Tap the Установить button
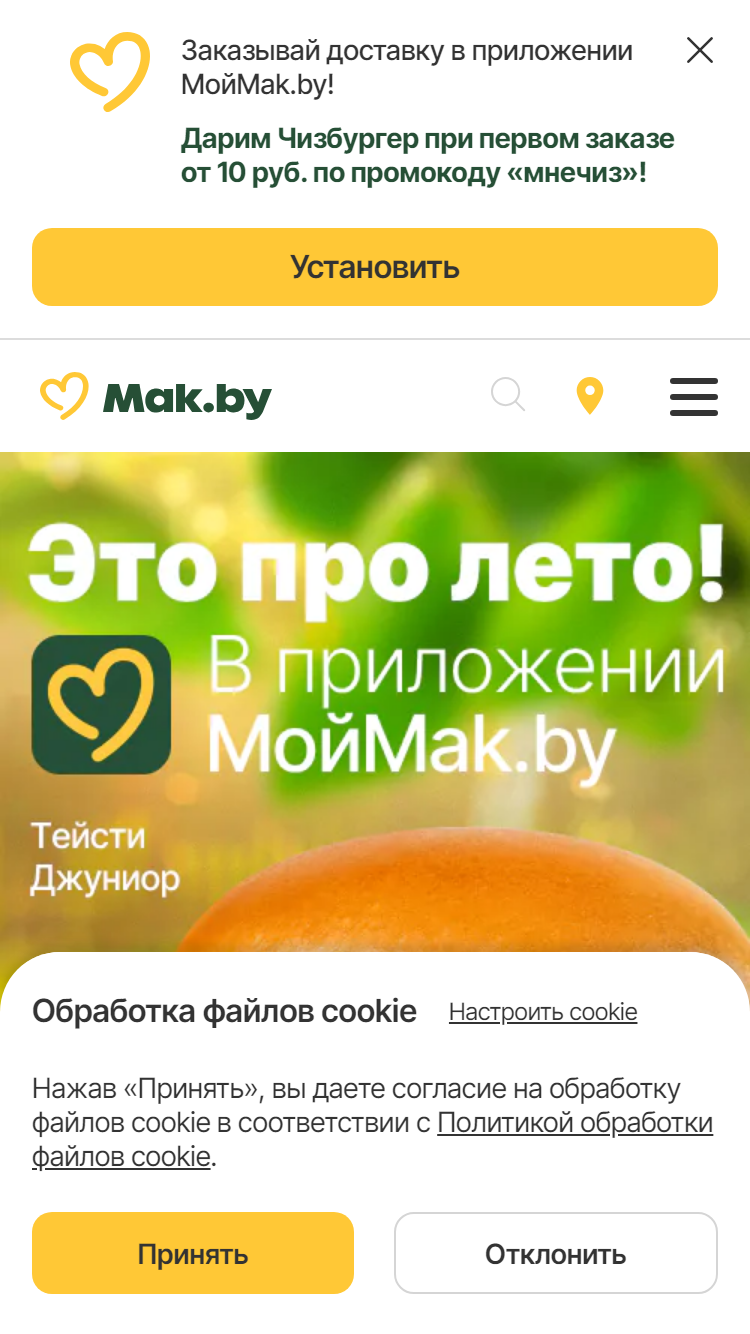This screenshot has height=1334, width=750. (x=375, y=267)
